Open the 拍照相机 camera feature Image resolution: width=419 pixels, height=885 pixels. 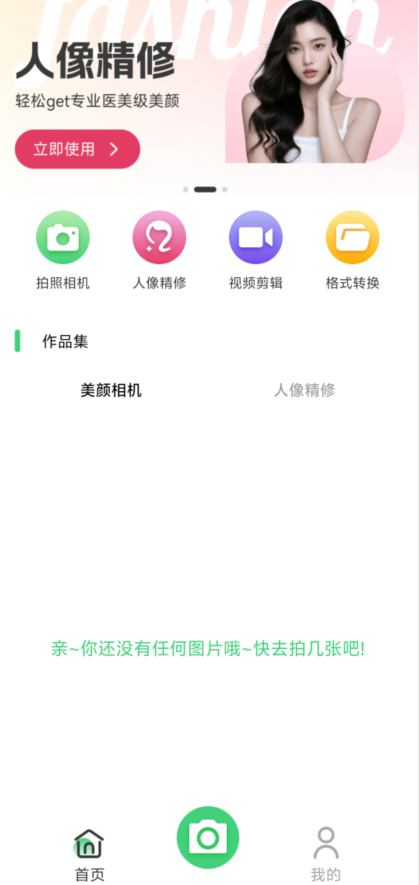tap(63, 250)
